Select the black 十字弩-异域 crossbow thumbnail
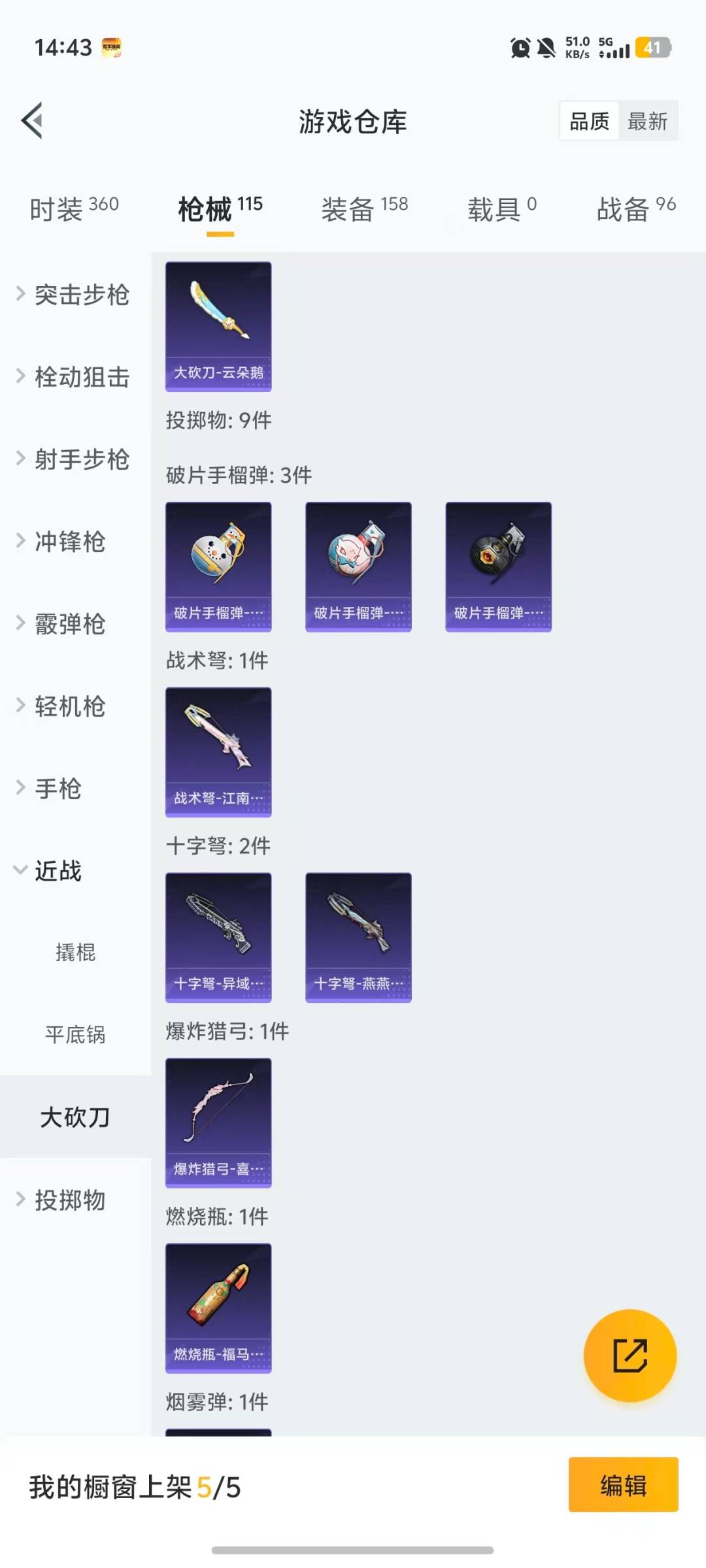The image size is (706, 1568). pos(218,936)
